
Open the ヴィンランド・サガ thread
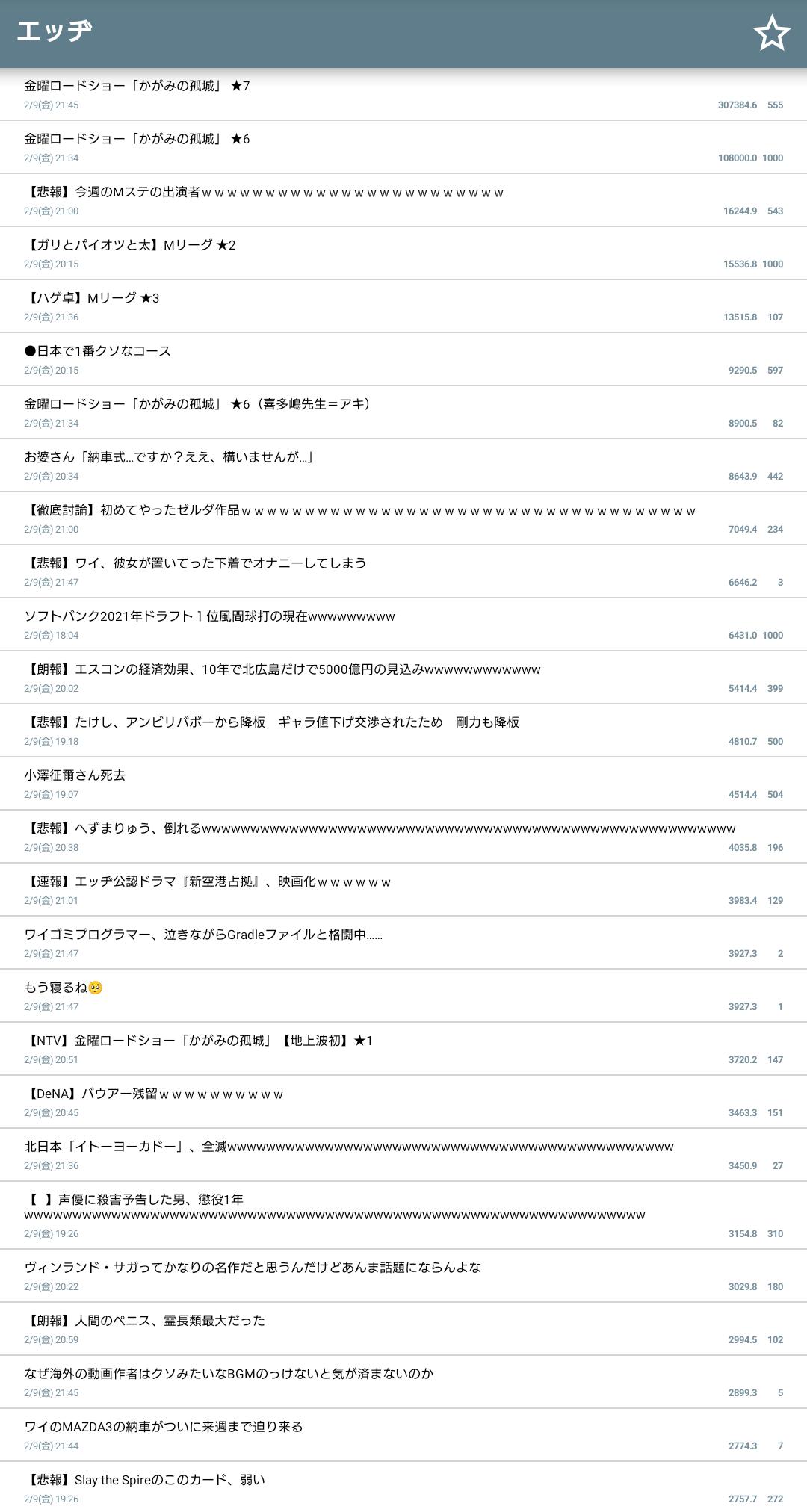[253, 1268]
